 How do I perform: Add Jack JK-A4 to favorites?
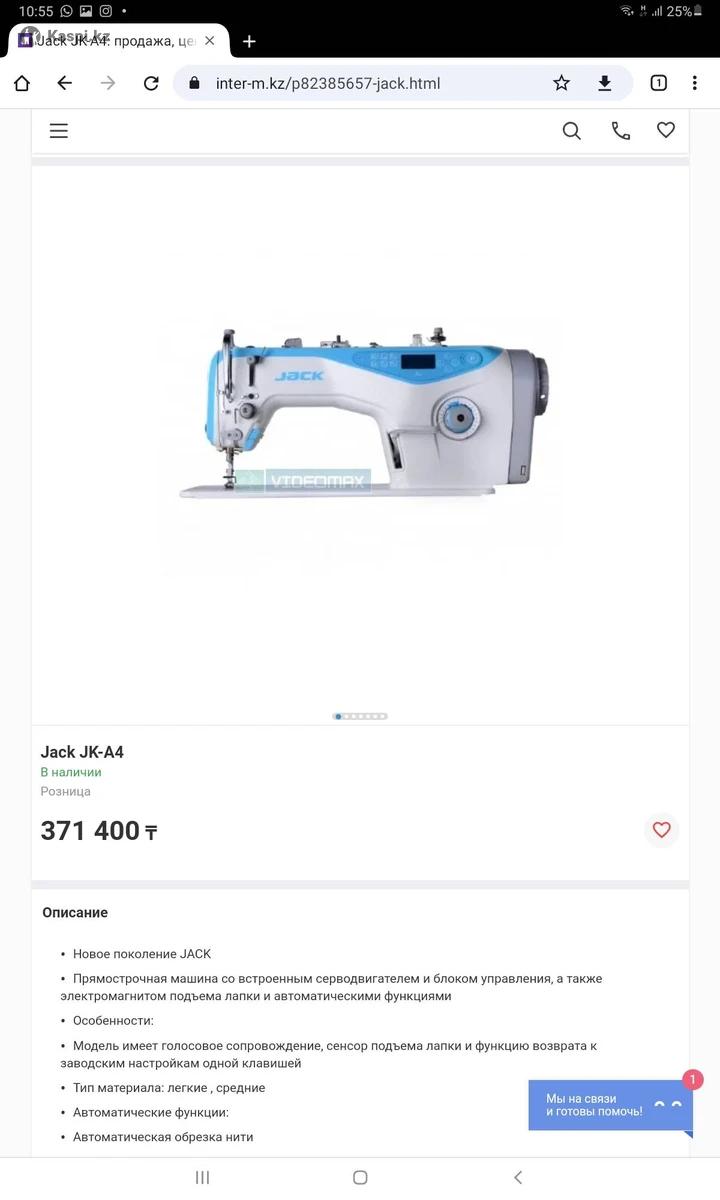(x=661, y=830)
